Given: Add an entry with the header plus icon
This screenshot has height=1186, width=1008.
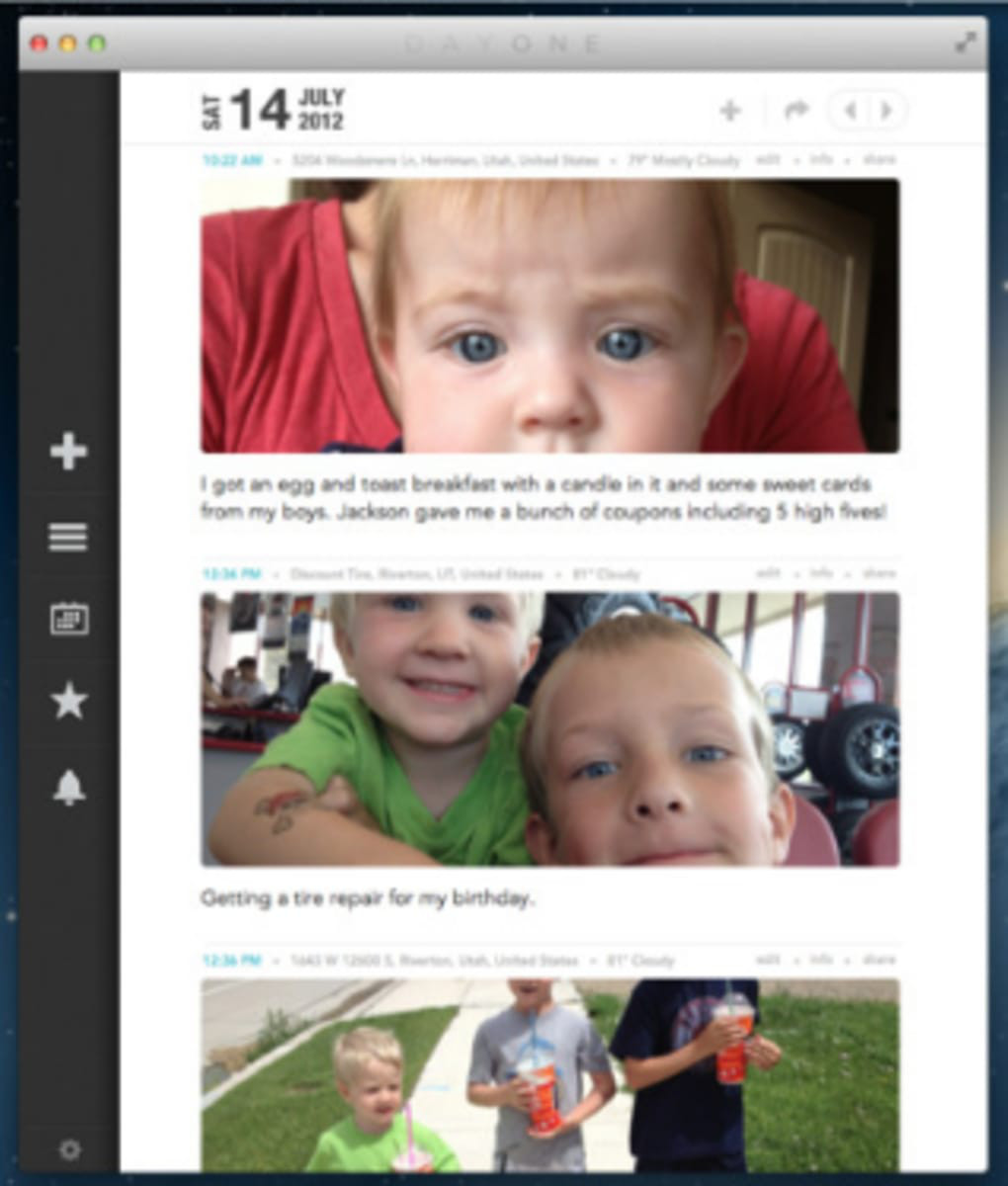Looking at the screenshot, I should pyautogui.click(x=730, y=110).
